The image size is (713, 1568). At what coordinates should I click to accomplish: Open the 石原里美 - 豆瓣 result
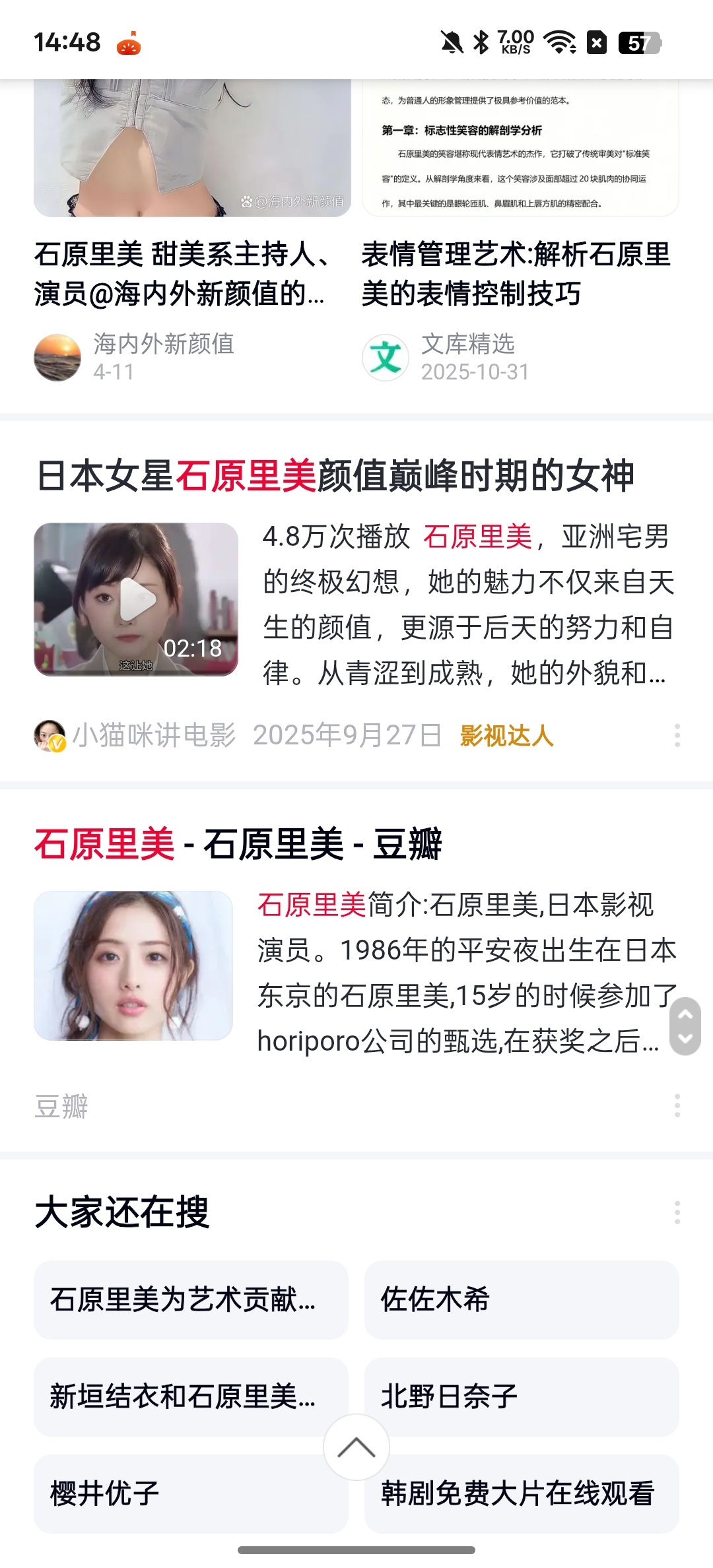(238, 843)
